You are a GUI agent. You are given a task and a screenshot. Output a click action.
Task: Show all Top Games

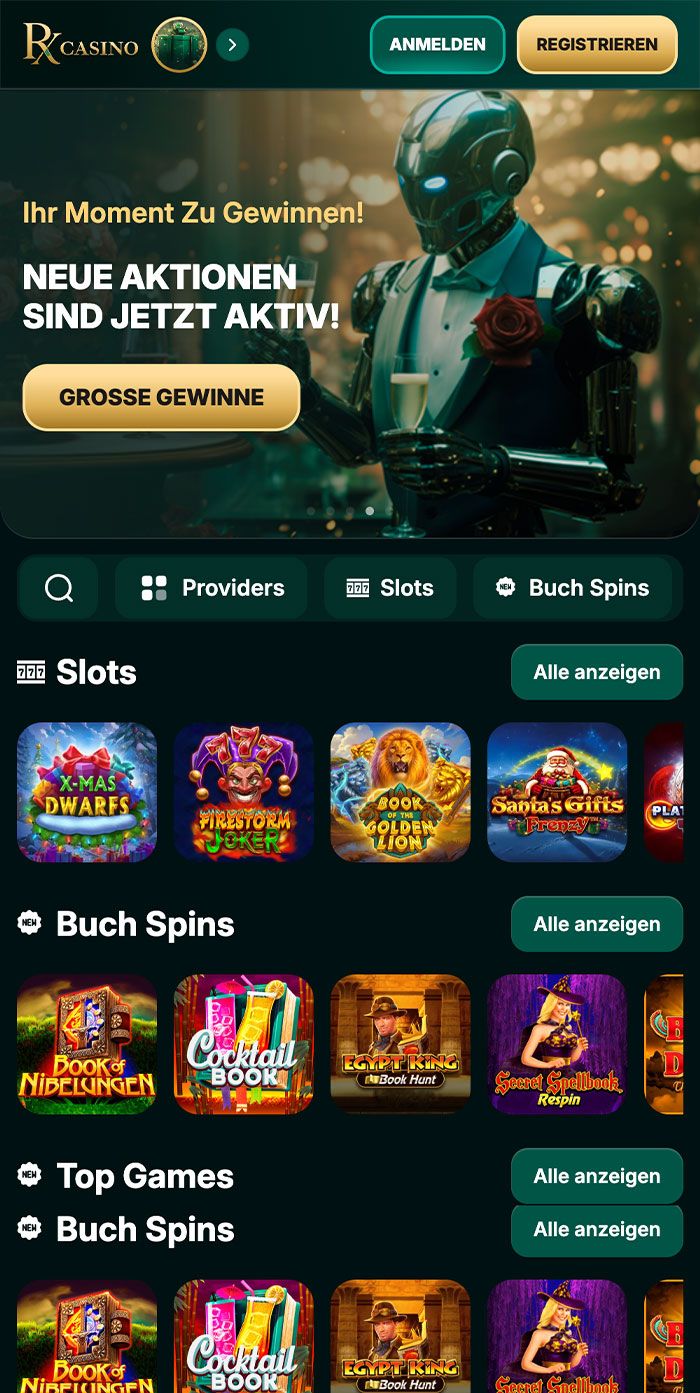point(596,1176)
